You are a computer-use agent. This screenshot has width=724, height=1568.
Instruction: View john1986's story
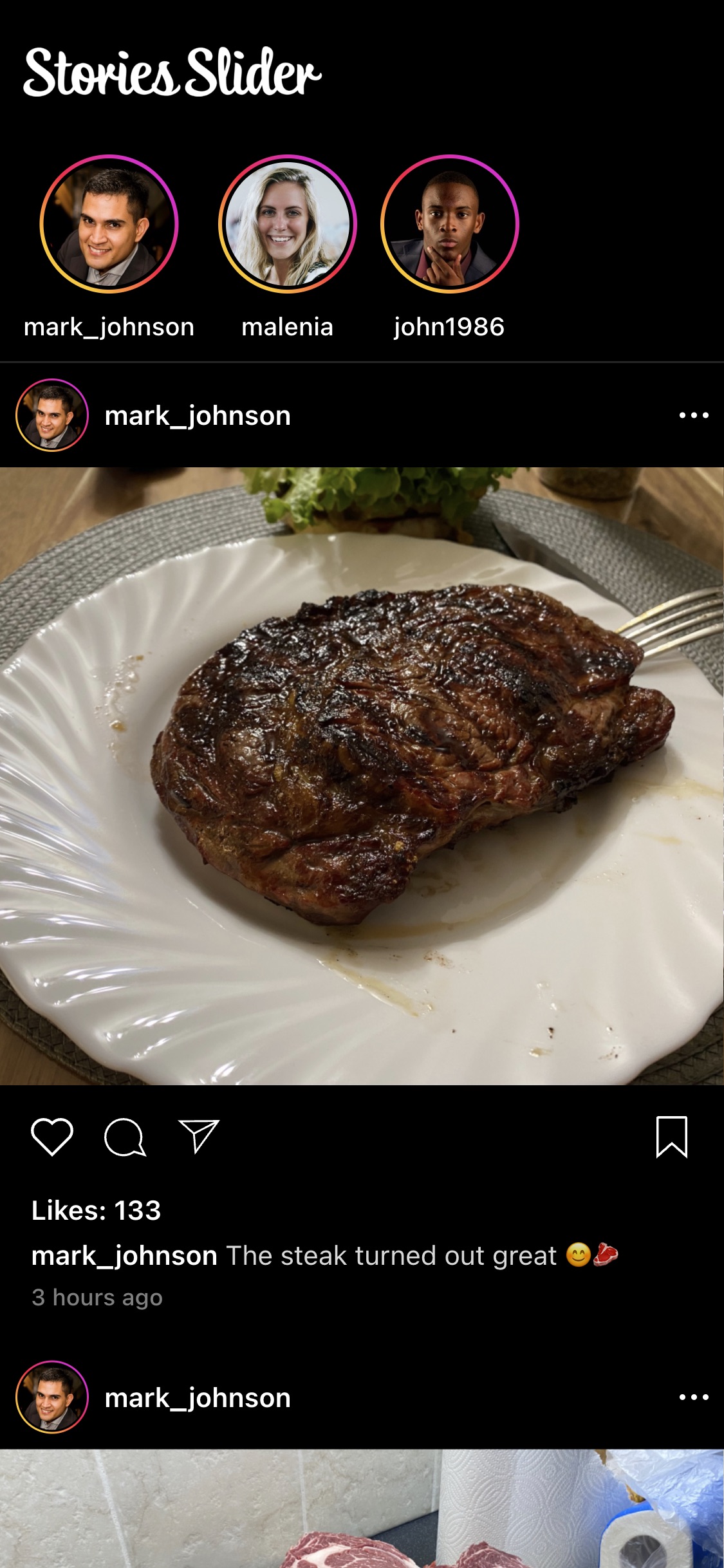click(x=449, y=224)
